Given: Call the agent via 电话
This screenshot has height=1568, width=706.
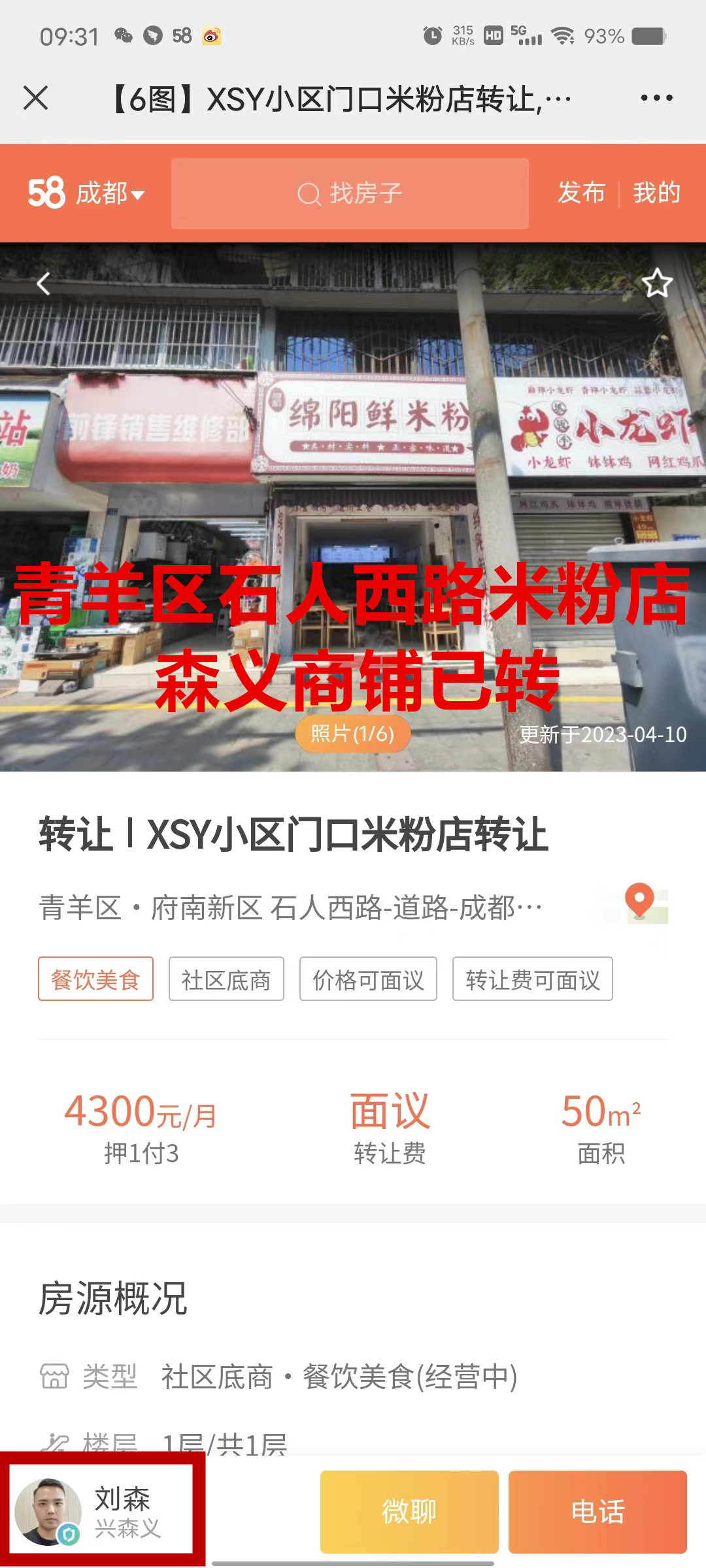Looking at the screenshot, I should click(x=597, y=1512).
